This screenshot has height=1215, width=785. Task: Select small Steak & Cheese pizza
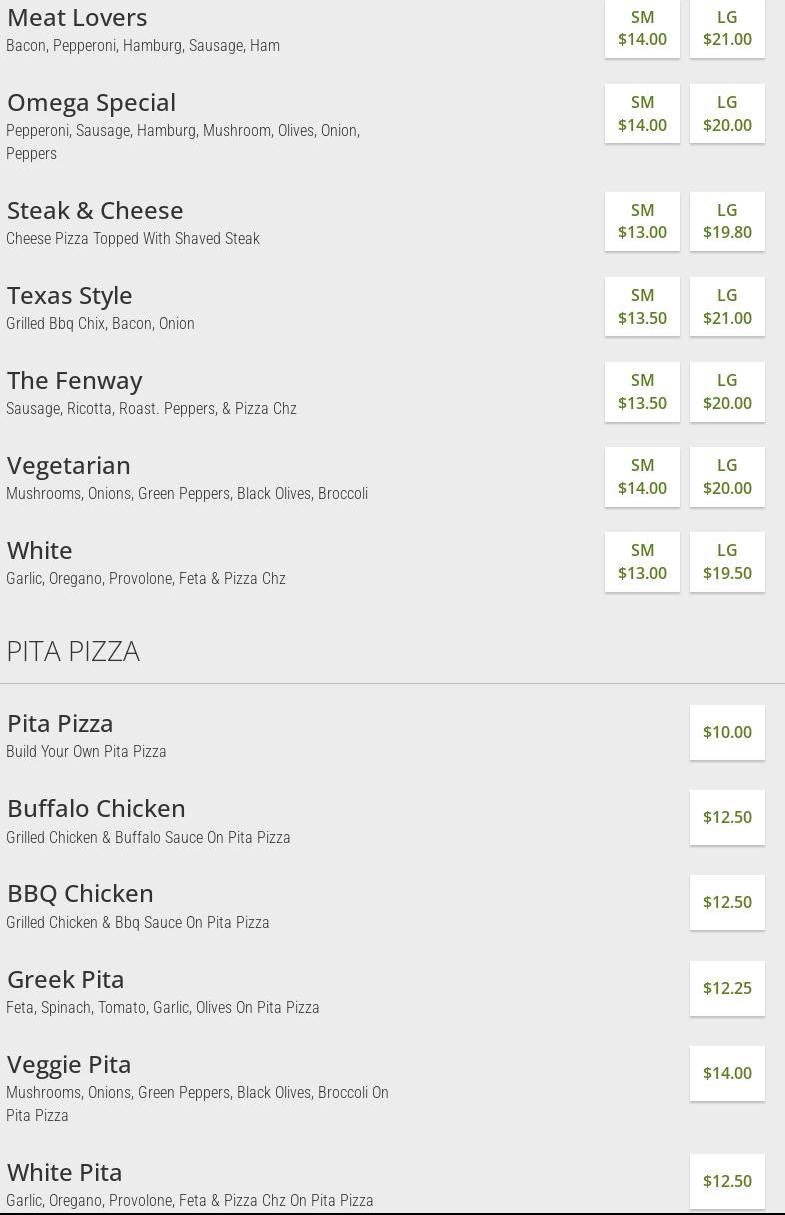[642, 221]
